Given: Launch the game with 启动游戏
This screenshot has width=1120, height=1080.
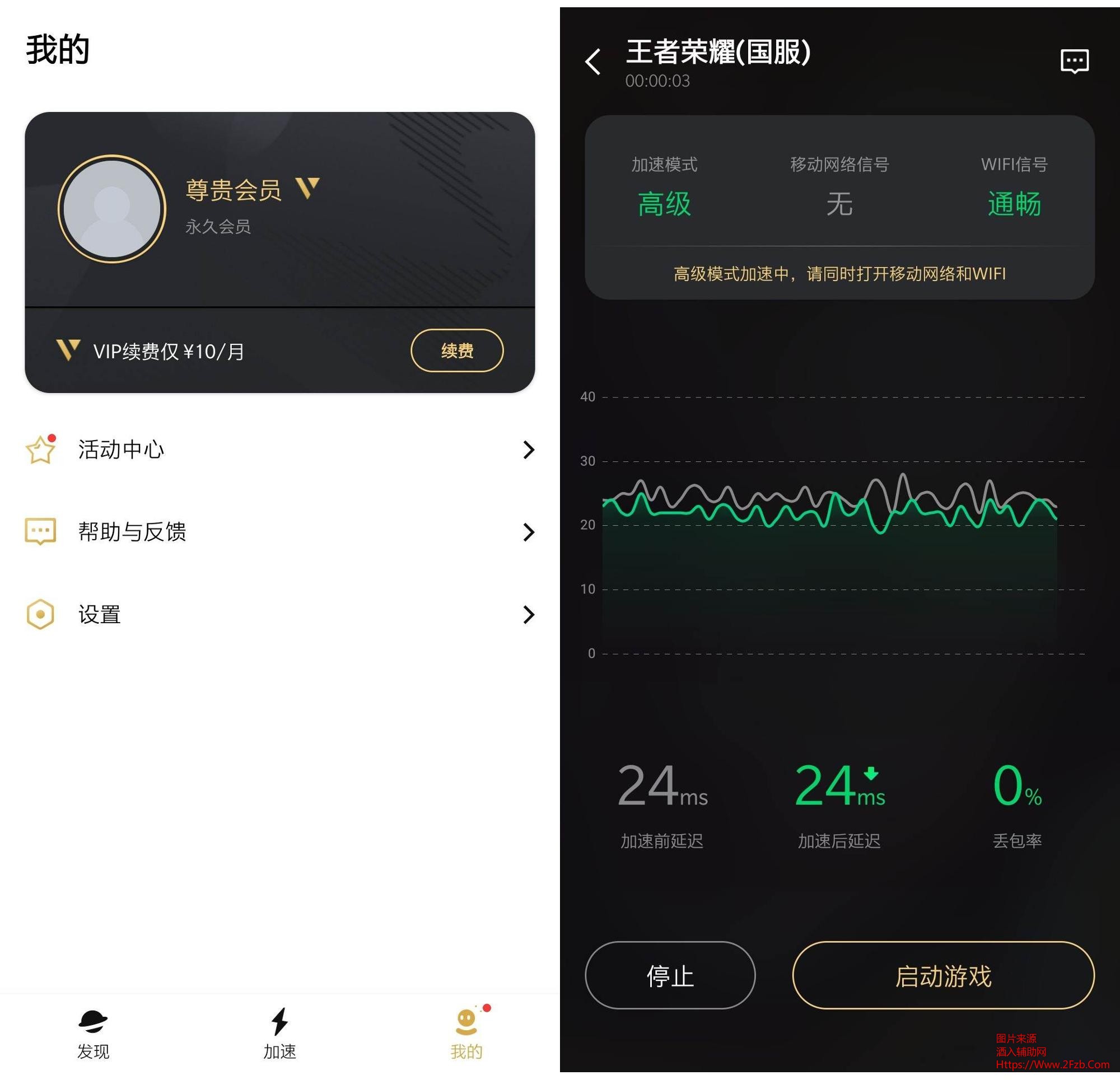Looking at the screenshot, I should pos(943,975).
